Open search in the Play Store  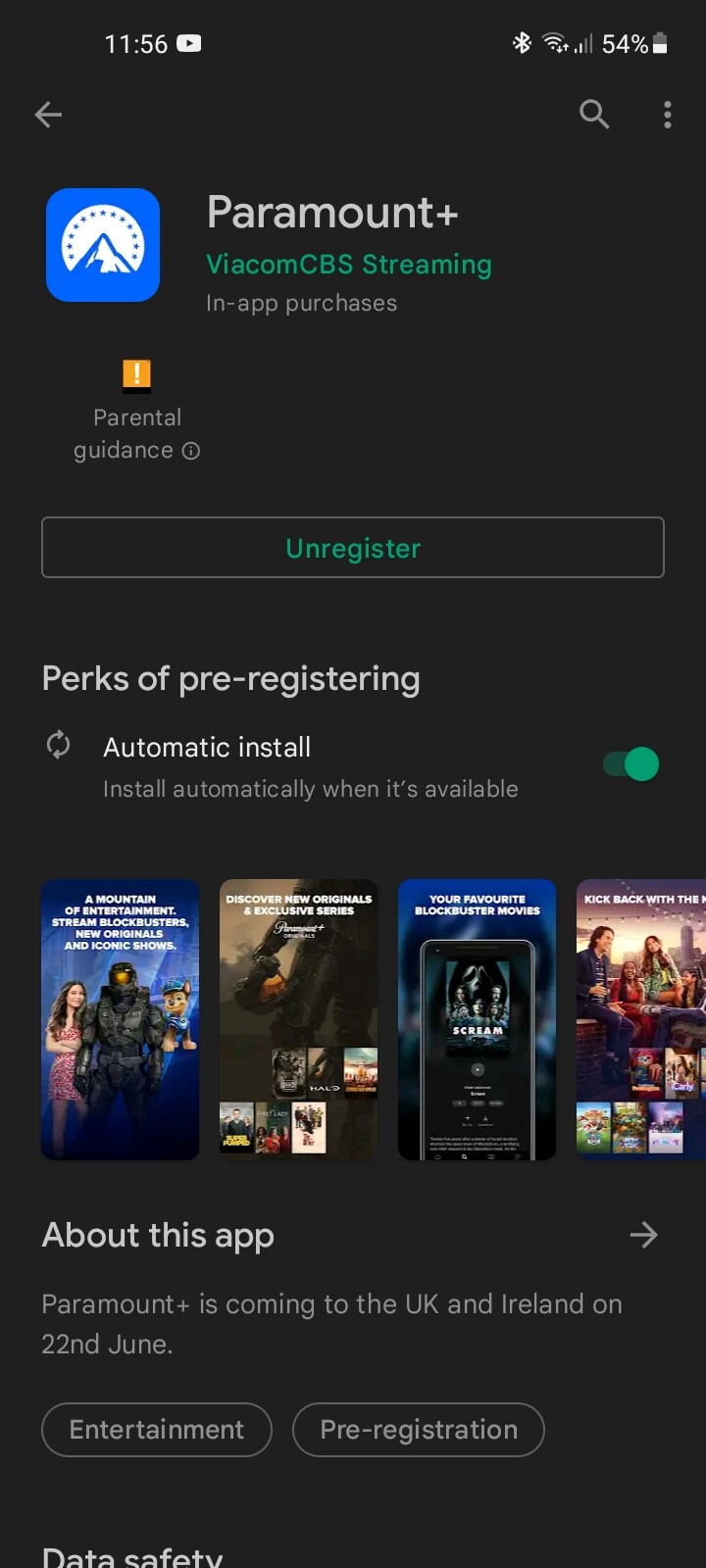594,115
